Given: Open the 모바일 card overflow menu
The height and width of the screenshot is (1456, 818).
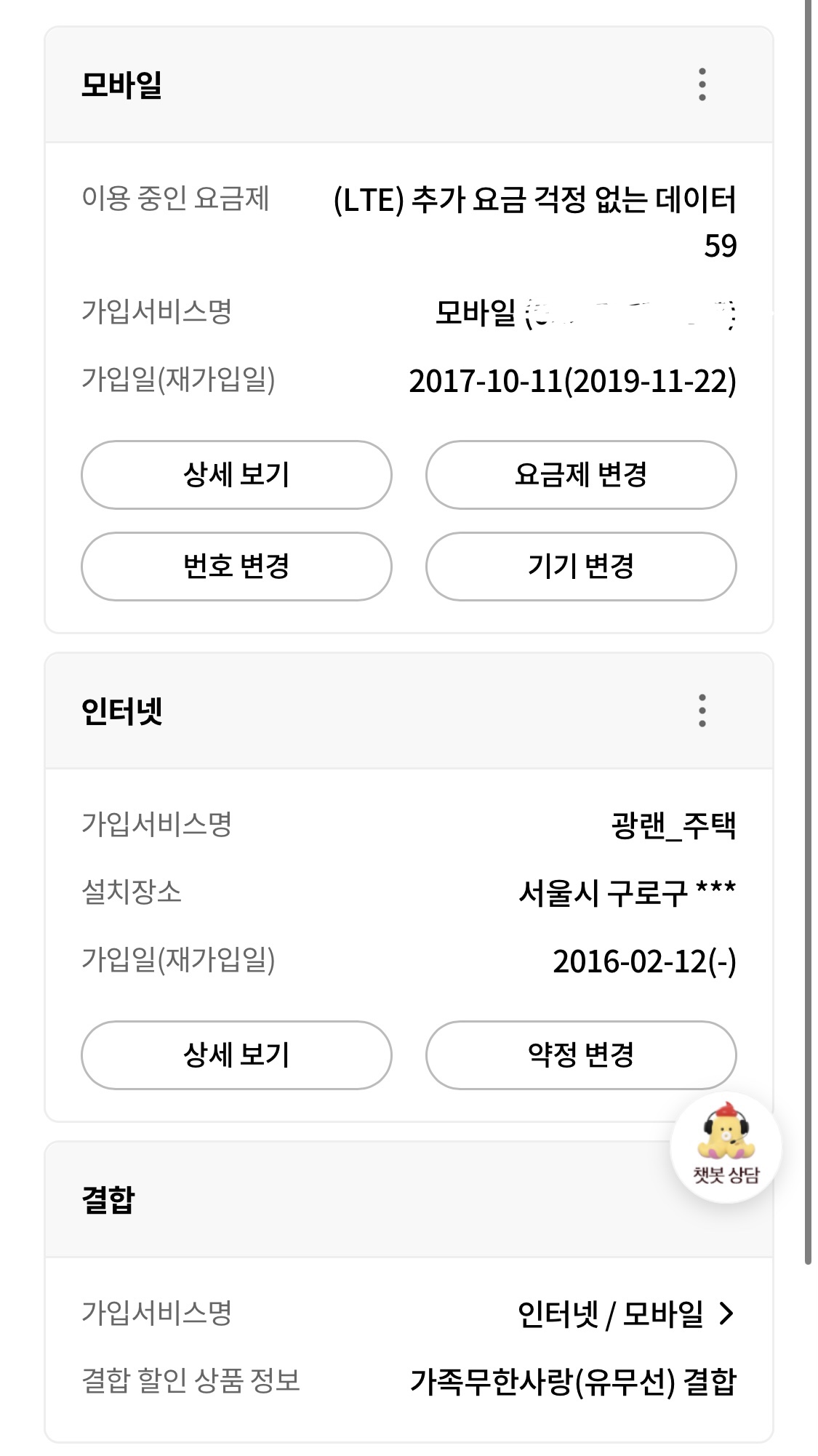Looking at the screenshot, I should 702,84.
